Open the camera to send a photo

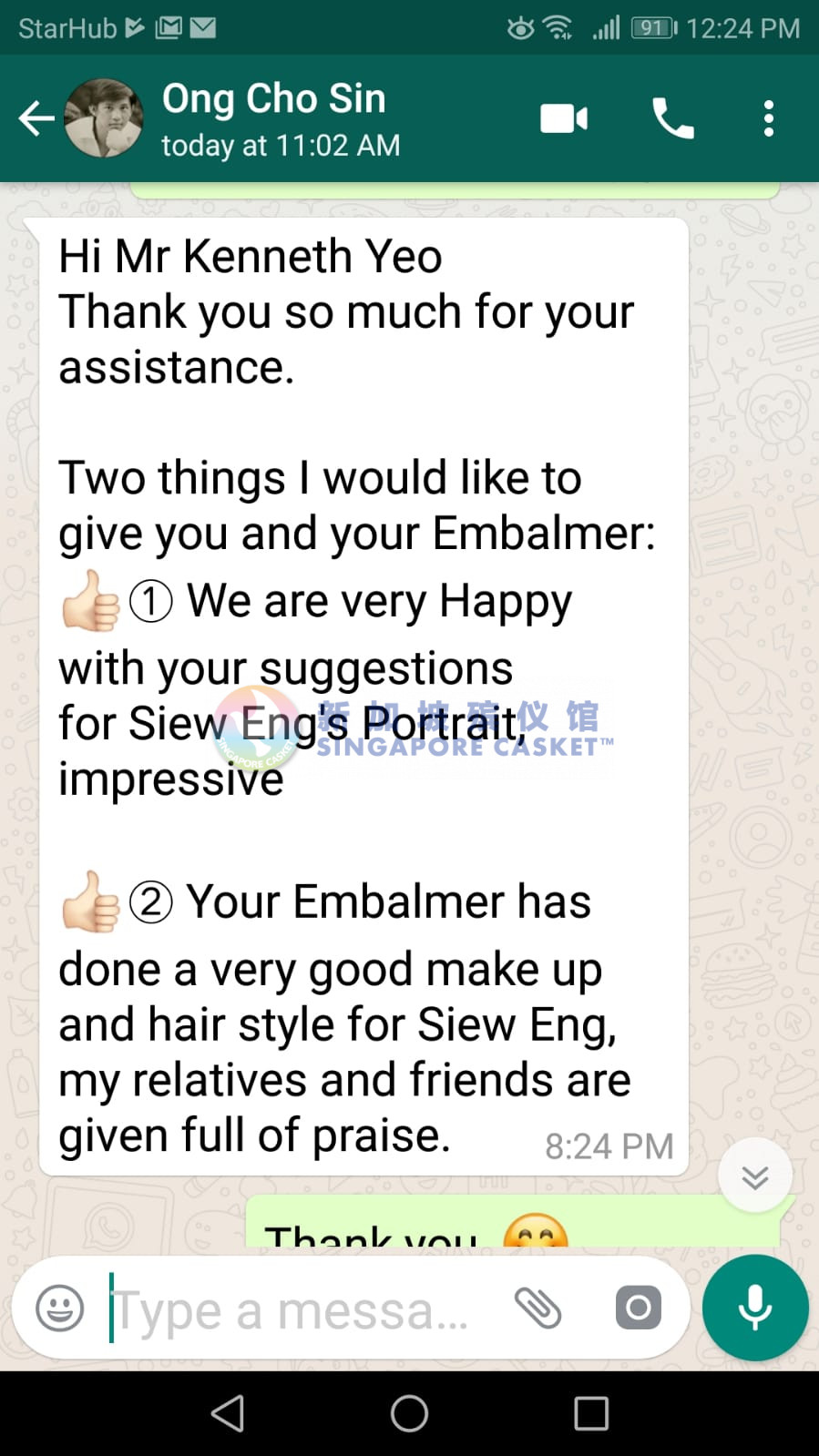pos(638,1308)
